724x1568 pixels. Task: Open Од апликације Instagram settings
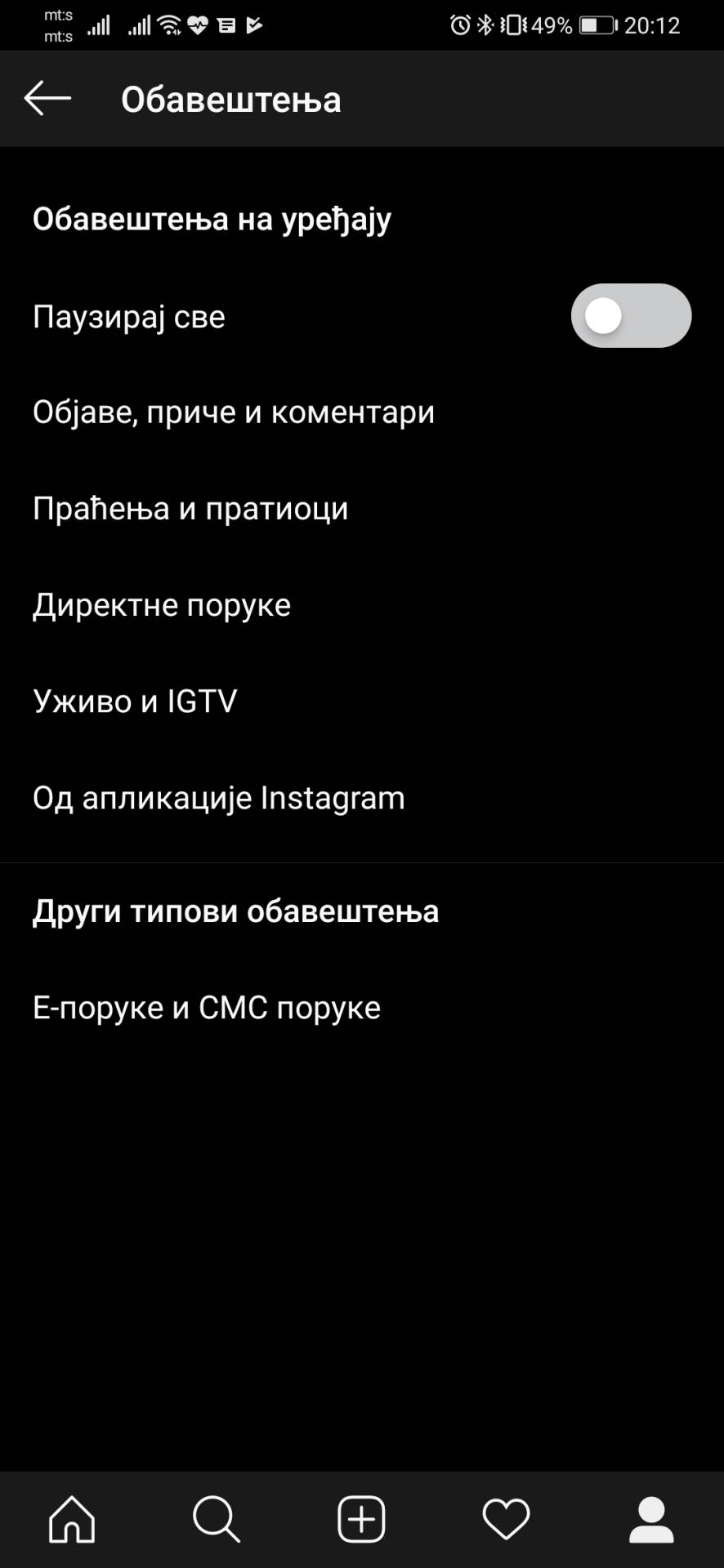[x=218, y=797]
